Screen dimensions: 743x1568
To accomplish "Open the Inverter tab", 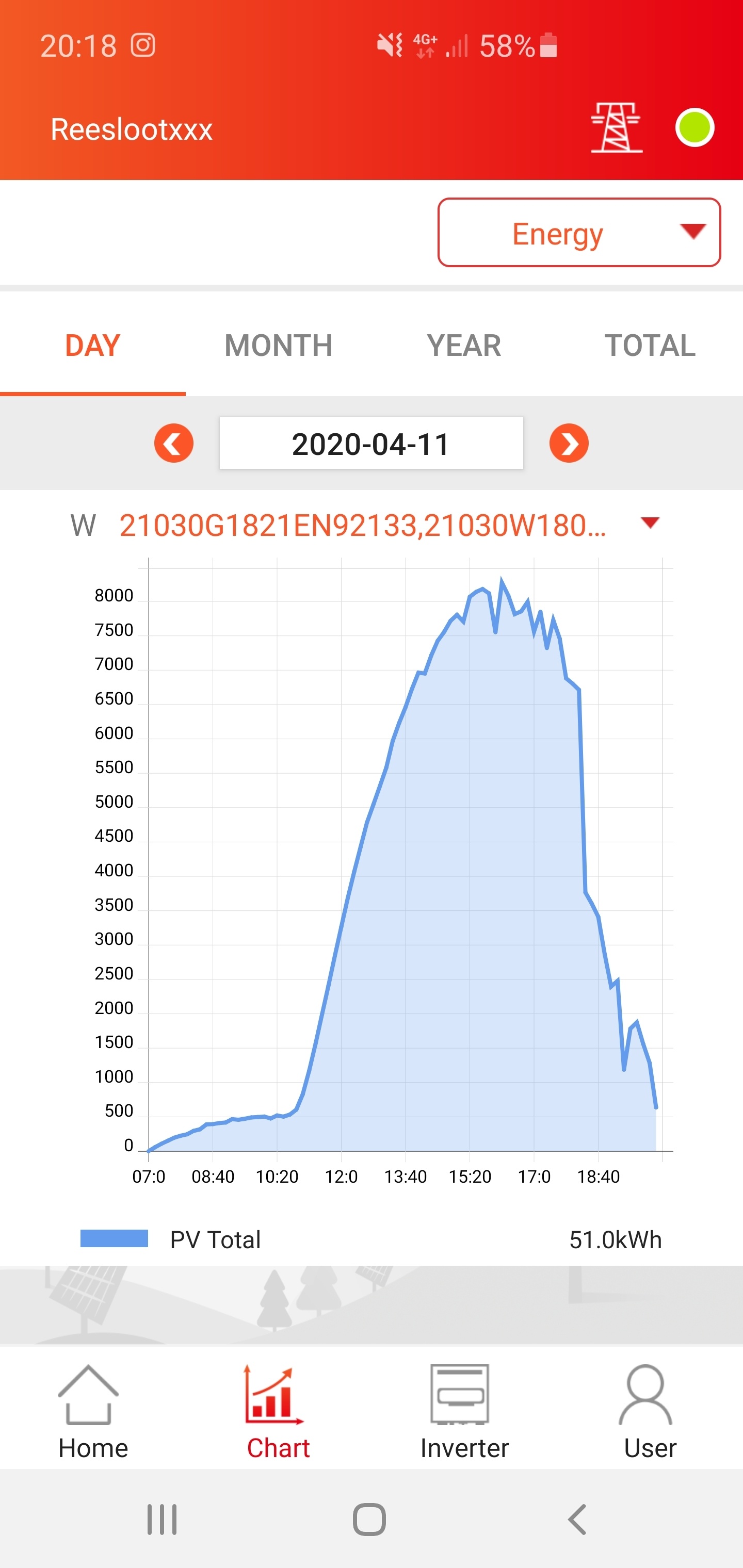I will click(x=464, y=1412).
